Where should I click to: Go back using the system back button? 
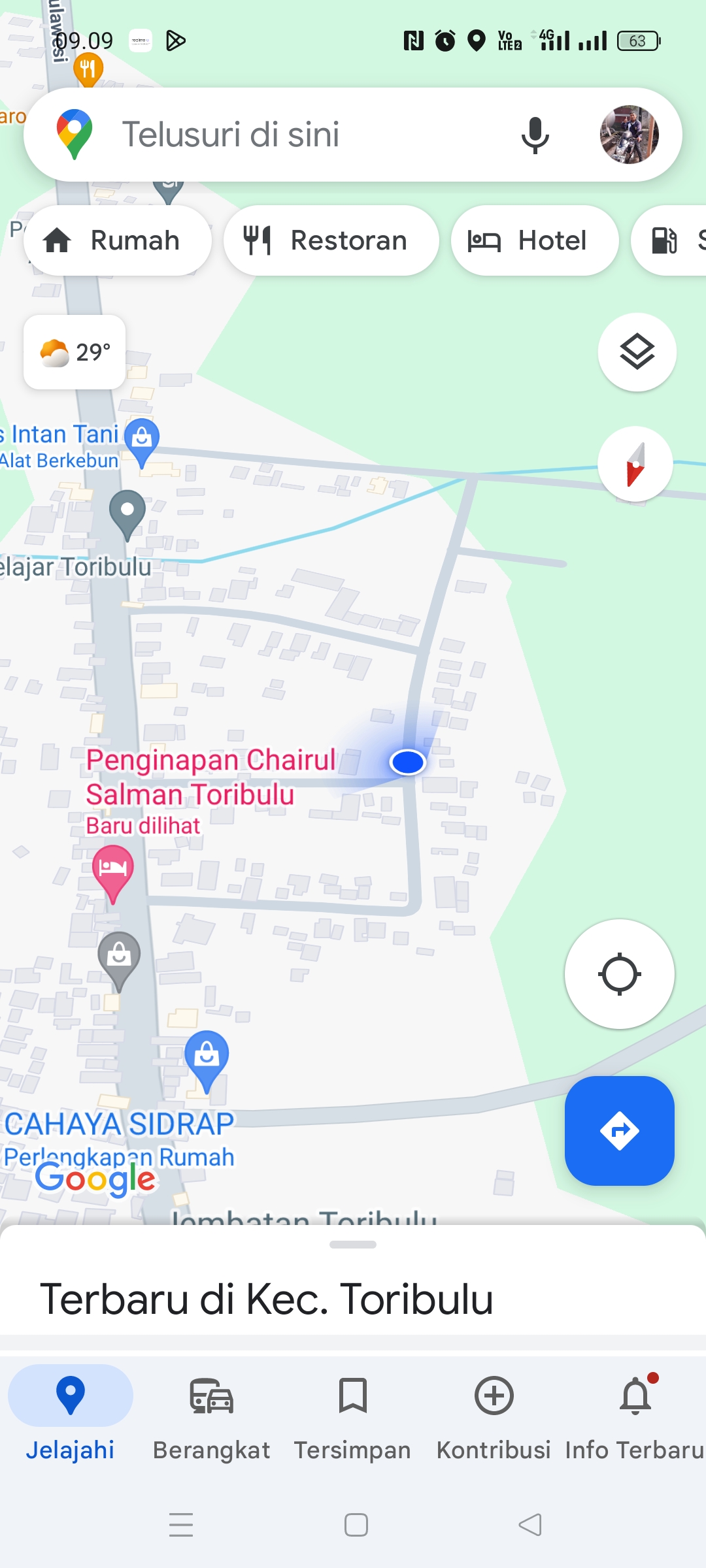(x=529, y=1525)
